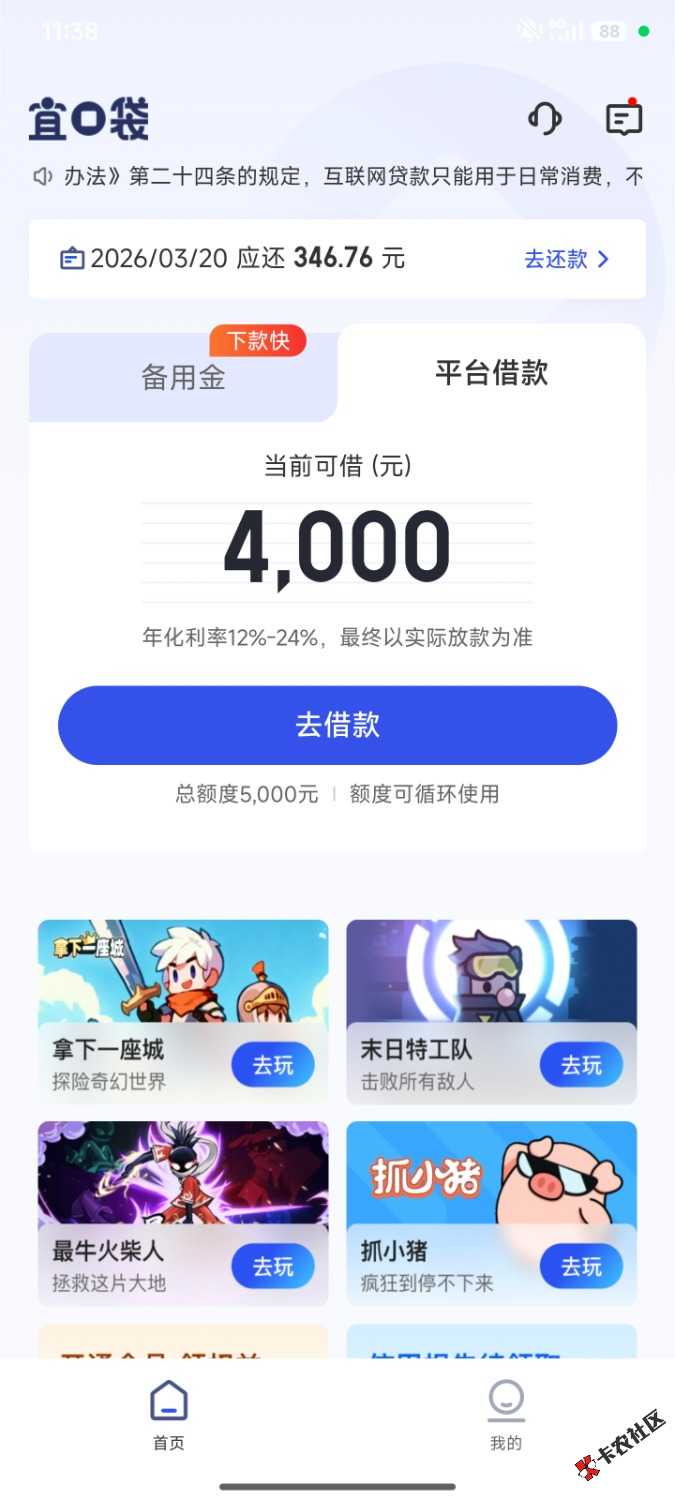Image resolution: width=675 pixels, height=1500 pixels.
Task: Open customer service headset icon
Action: pos(544,119)
